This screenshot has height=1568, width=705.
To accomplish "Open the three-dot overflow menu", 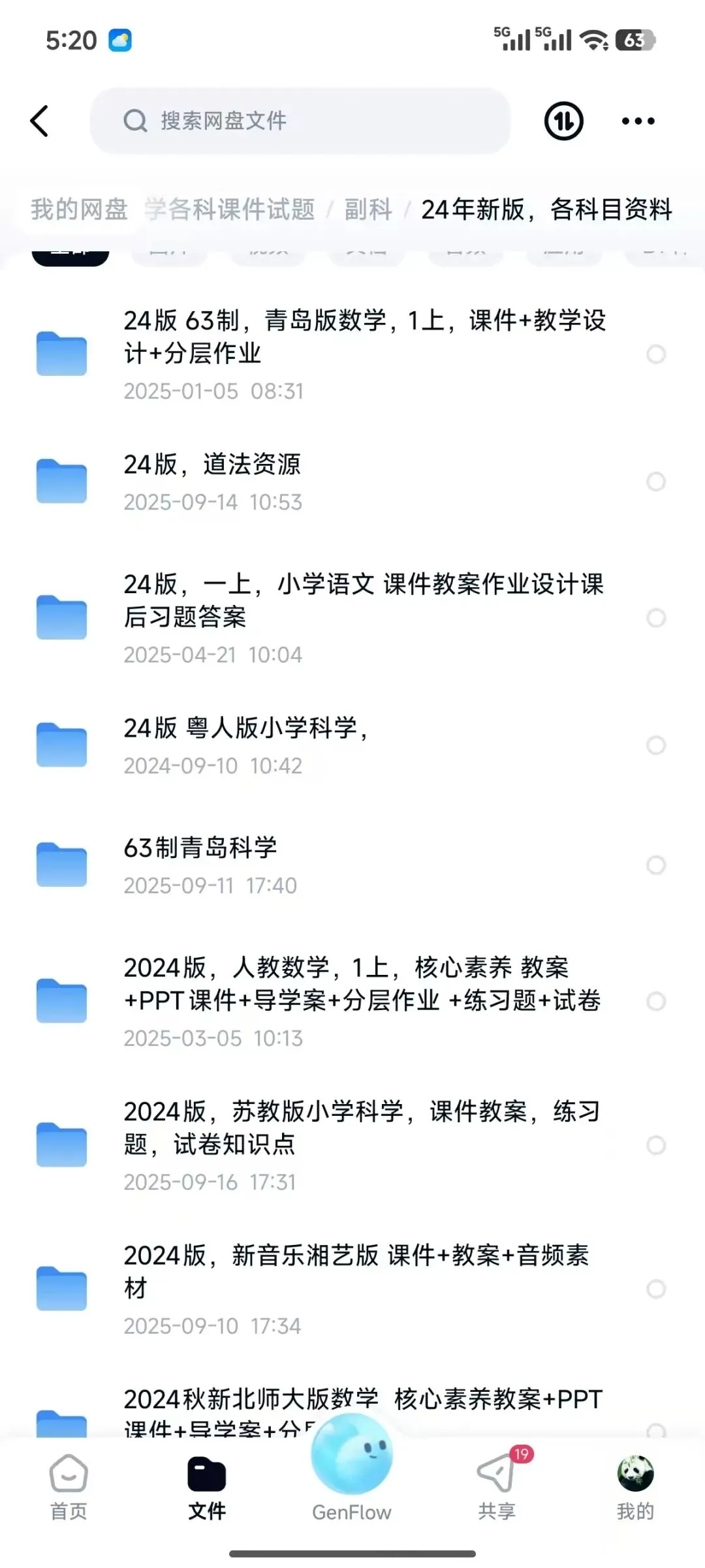I will pyautogui.click(x=638, y=121).
